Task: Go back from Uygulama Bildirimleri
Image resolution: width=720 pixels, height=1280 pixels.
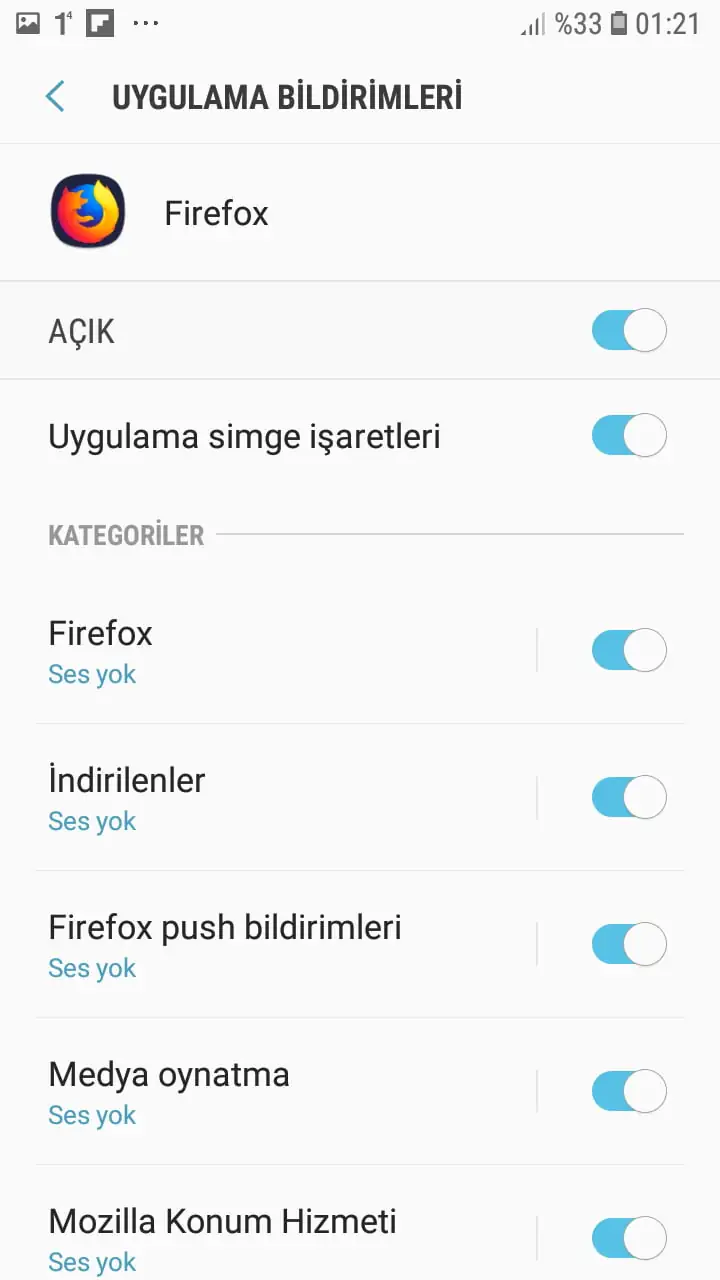Action: point(55,97)
